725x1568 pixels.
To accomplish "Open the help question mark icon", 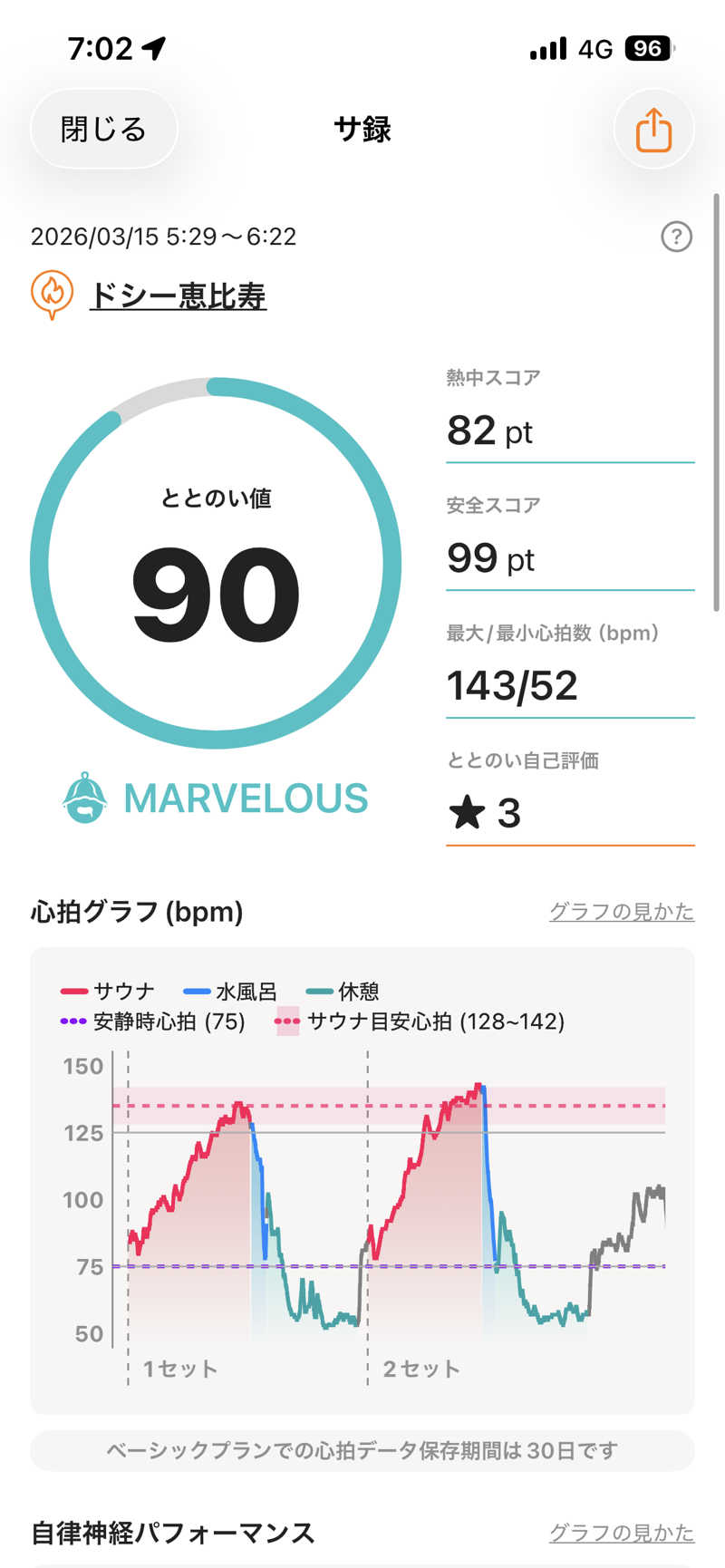I will [x=676, y=237].
